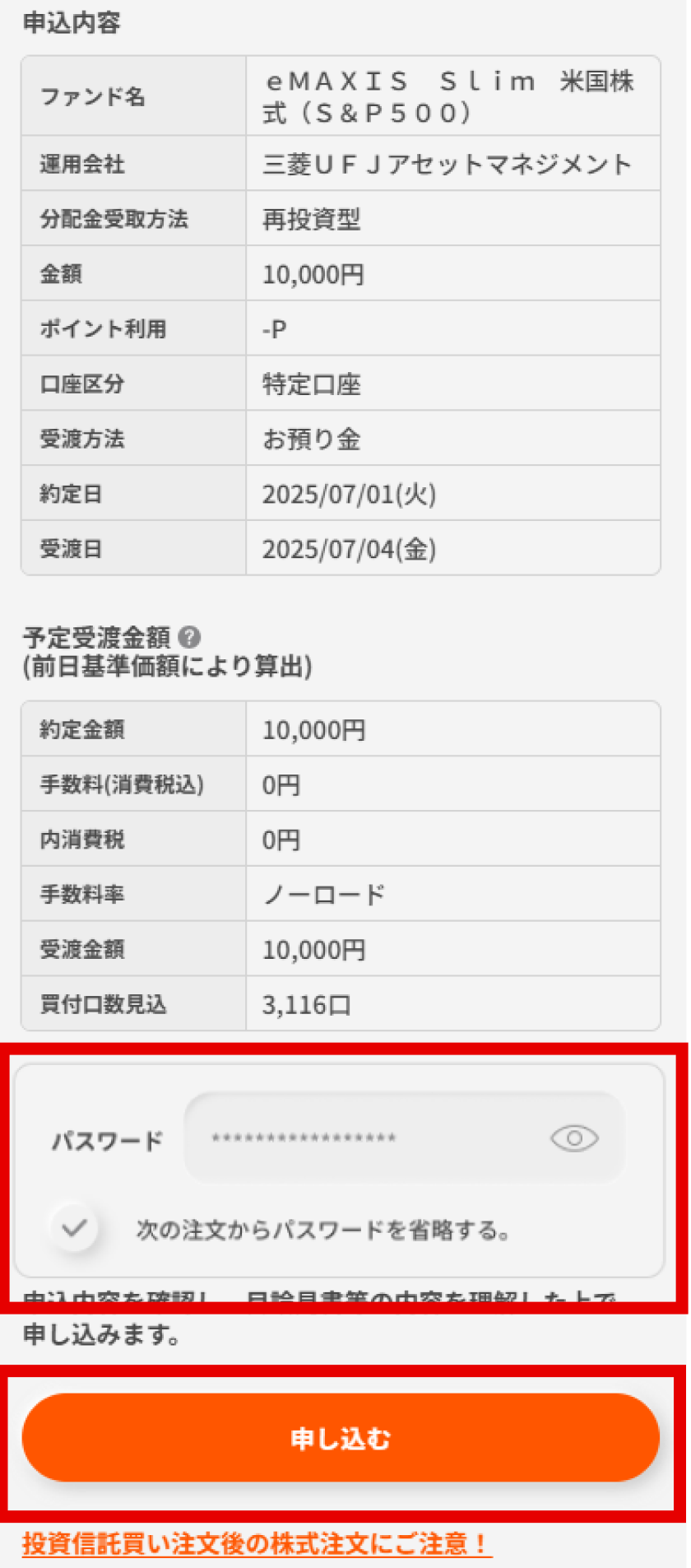Open the help icon beside 予定受渡金額
This screenshot has height=1568, width=691.
[x=189, y=637]
